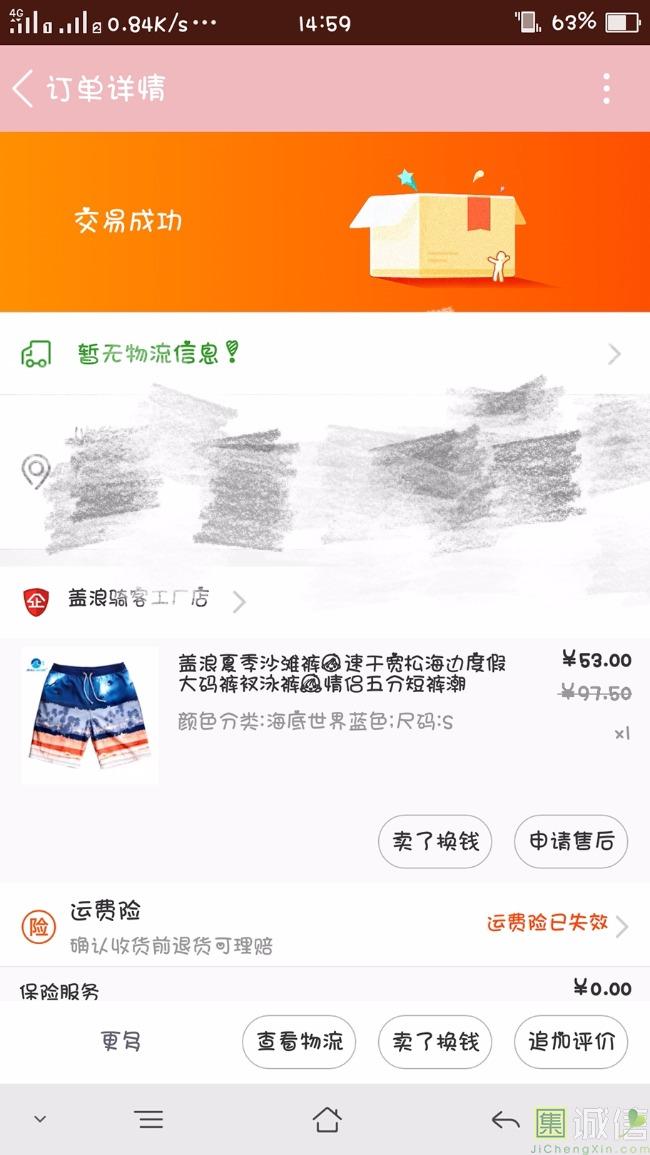
Task: Tap 查看物流 to view shipping
Action: pos(299,1041)
